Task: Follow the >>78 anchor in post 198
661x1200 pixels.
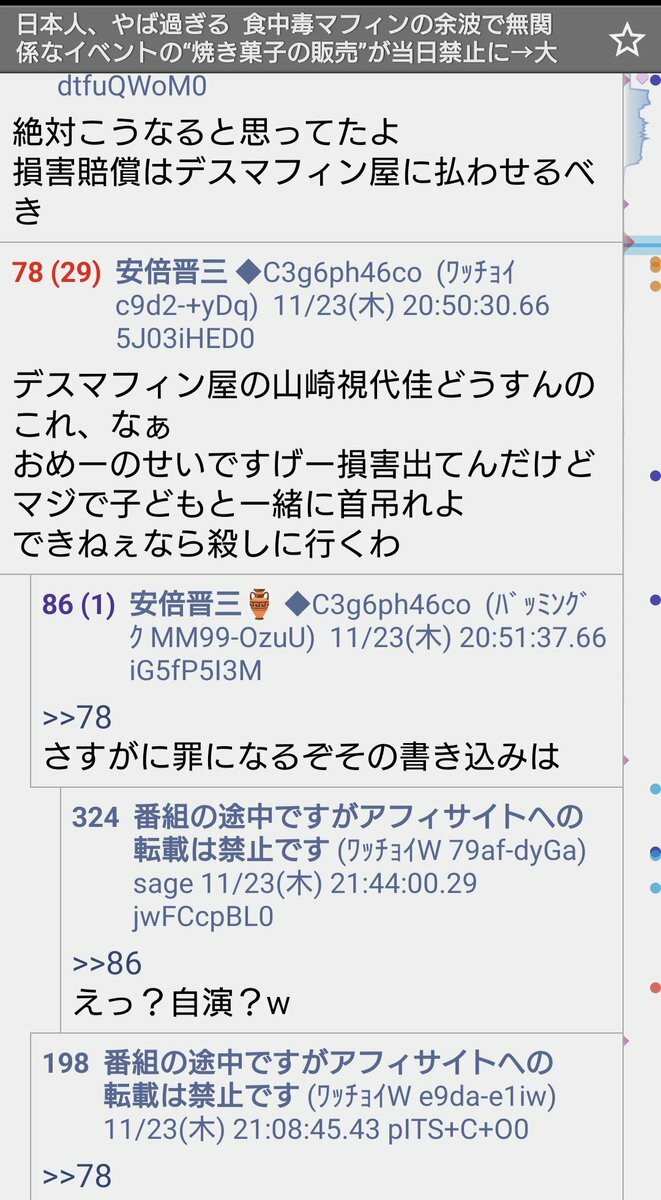Action: [x=78, y=1175]
